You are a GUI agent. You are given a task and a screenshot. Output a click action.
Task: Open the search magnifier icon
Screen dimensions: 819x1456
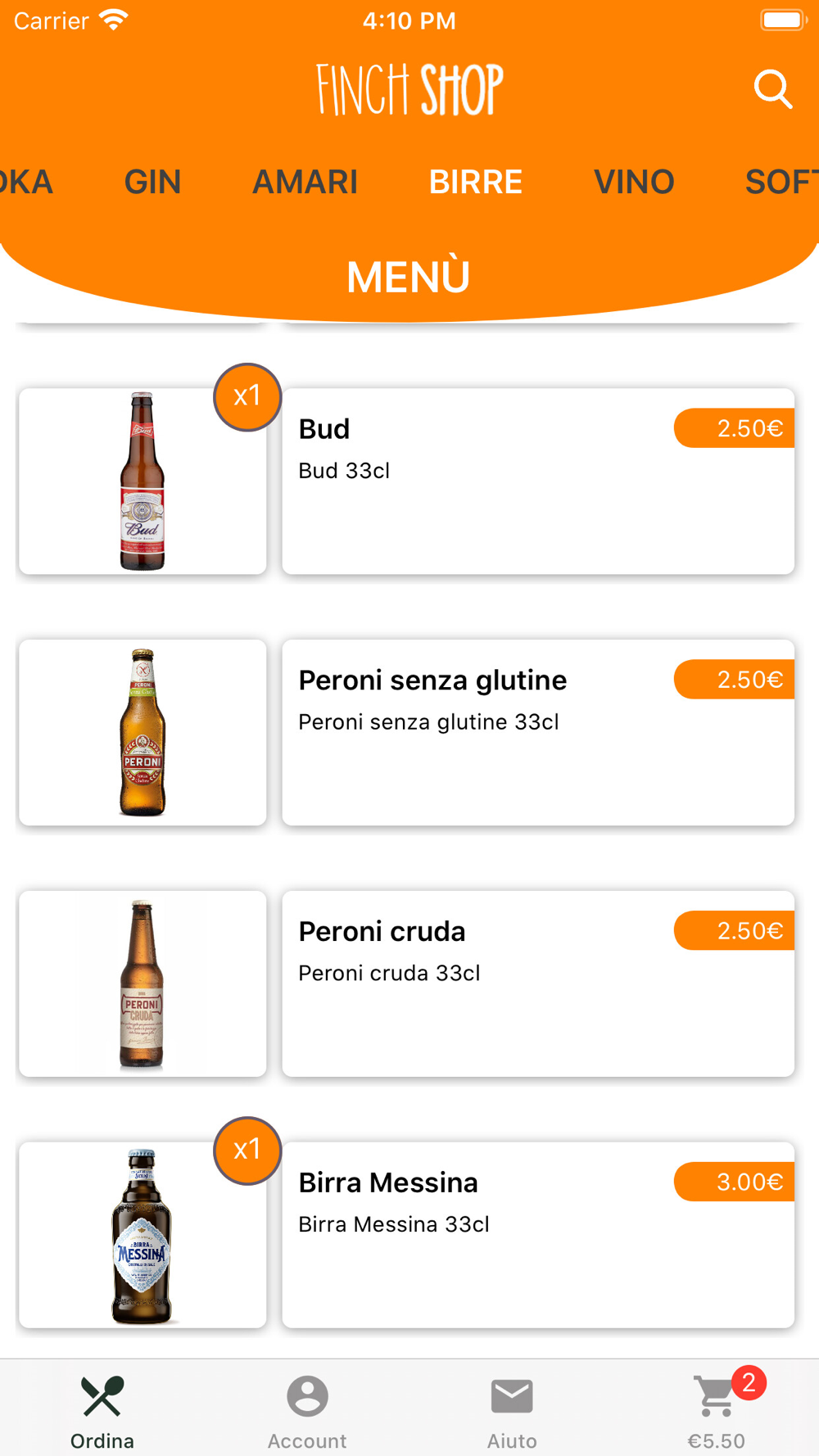(x=772, y=89)
